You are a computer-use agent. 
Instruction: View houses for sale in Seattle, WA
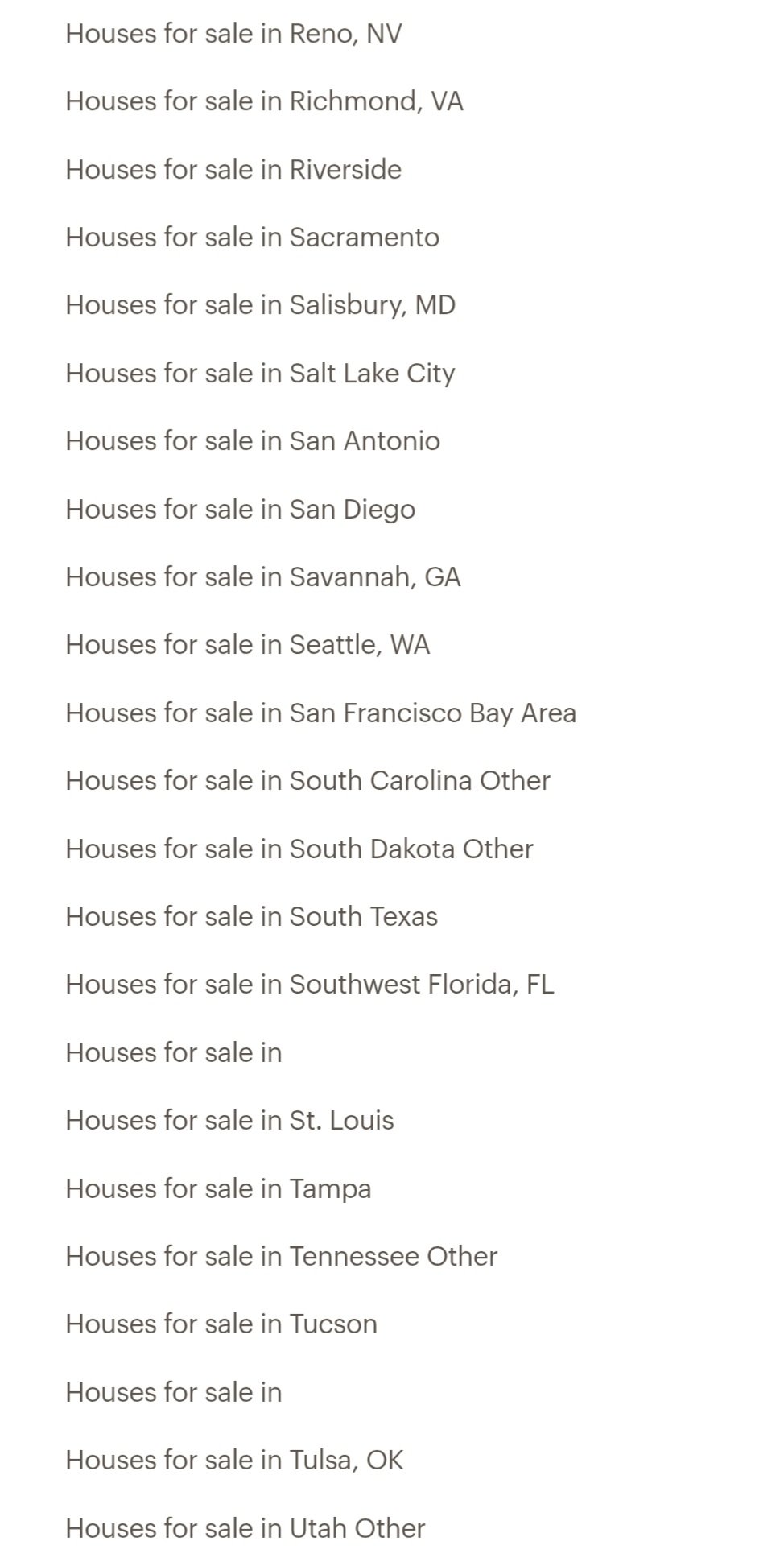click(247, 645)
